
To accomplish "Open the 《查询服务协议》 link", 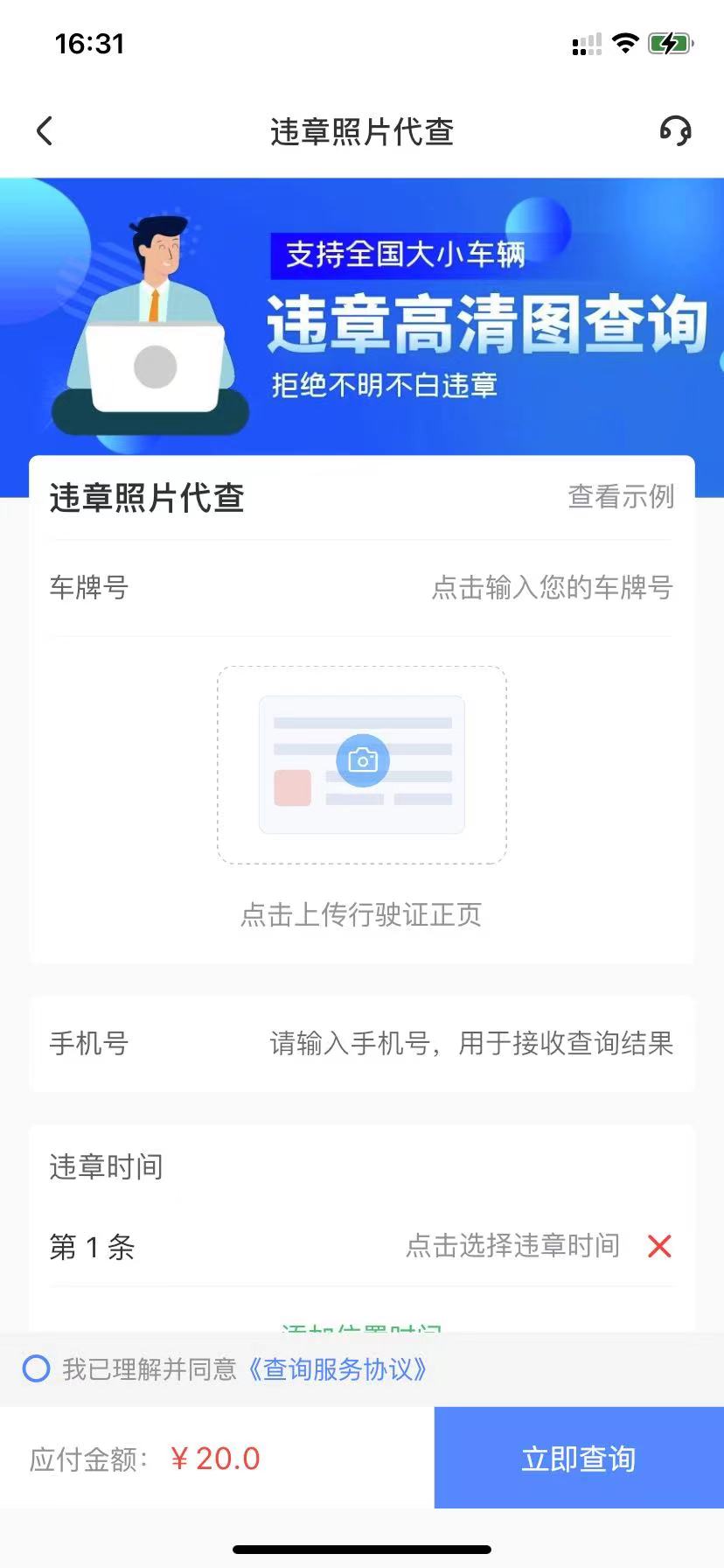I will coord(337,1368).
